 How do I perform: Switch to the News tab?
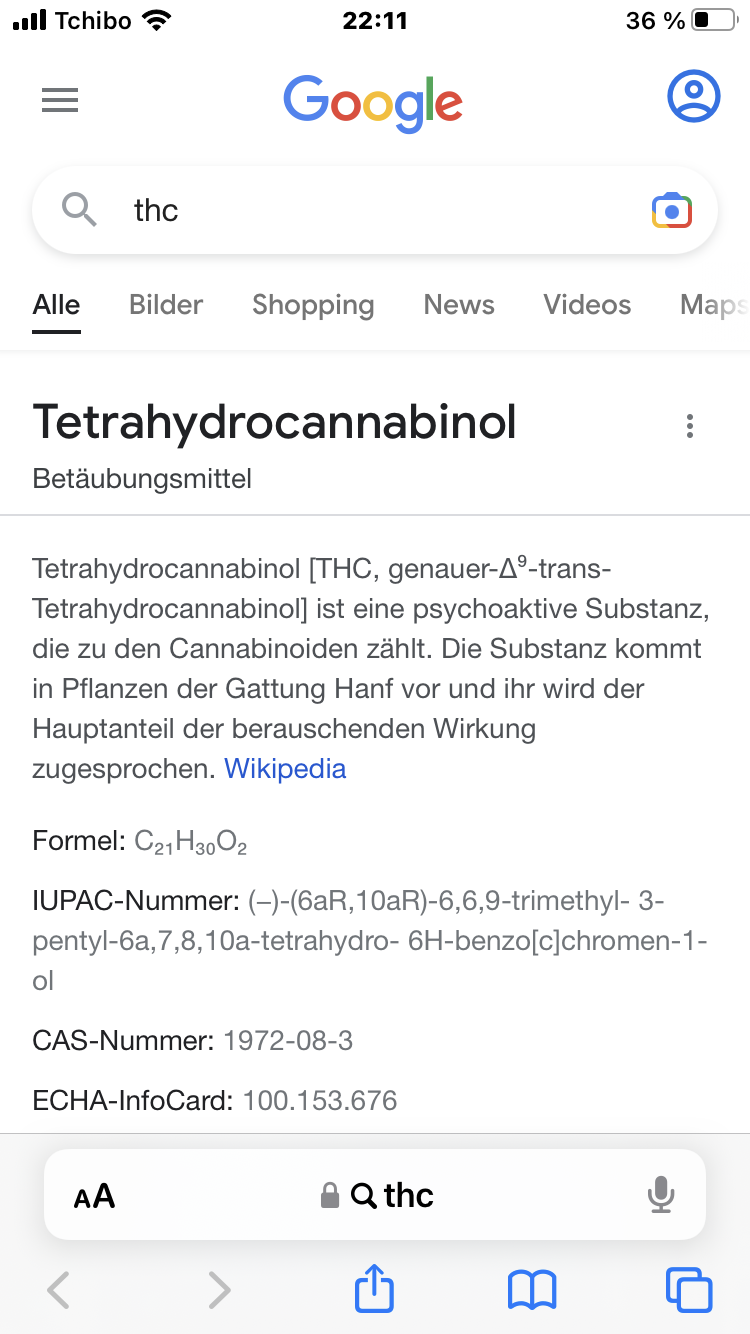coord(459,305)
